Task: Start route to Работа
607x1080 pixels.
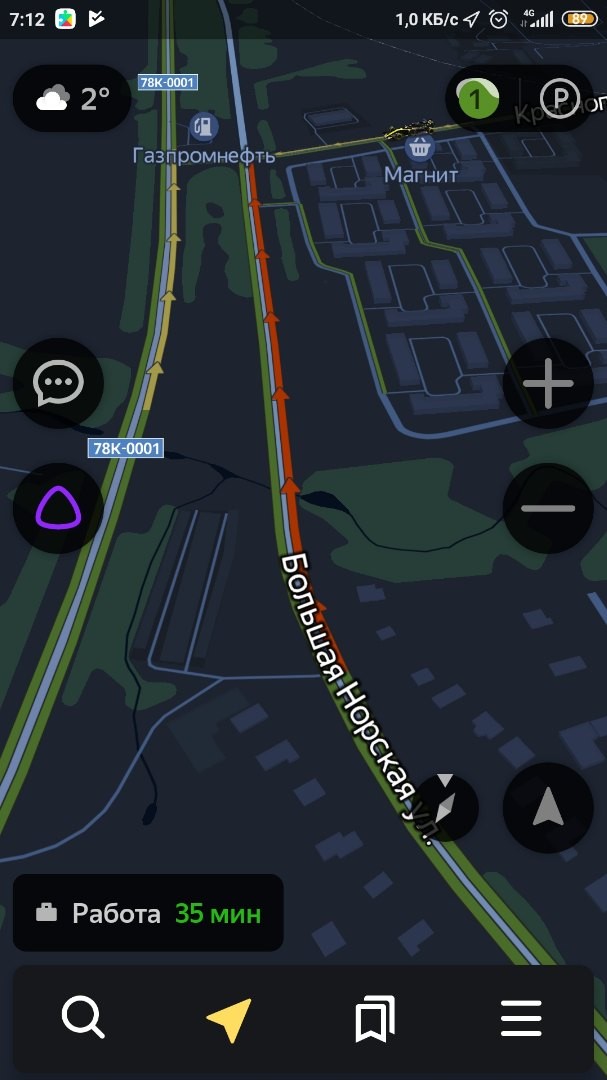Action: [x=148, y=913]
